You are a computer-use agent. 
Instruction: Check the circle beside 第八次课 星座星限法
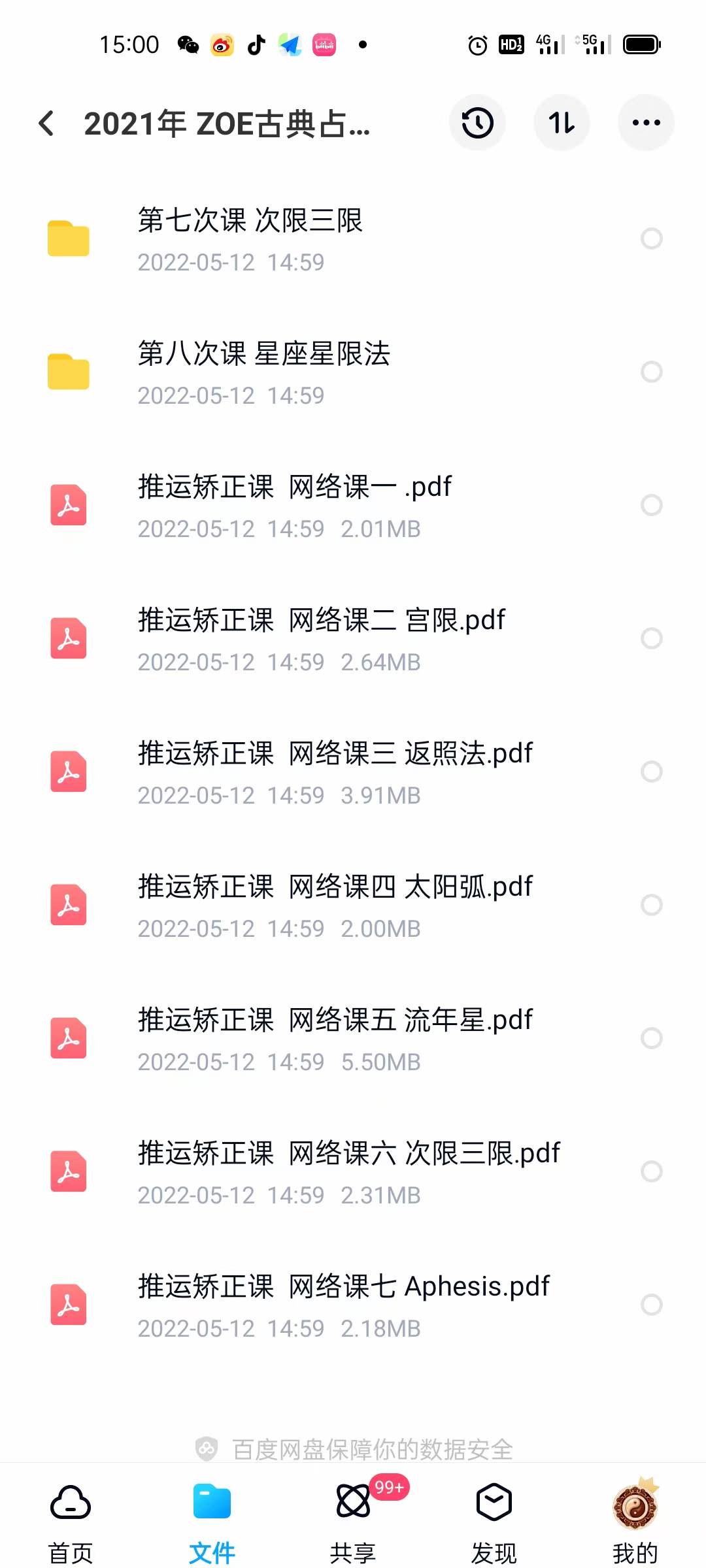[x=652, y=372]
